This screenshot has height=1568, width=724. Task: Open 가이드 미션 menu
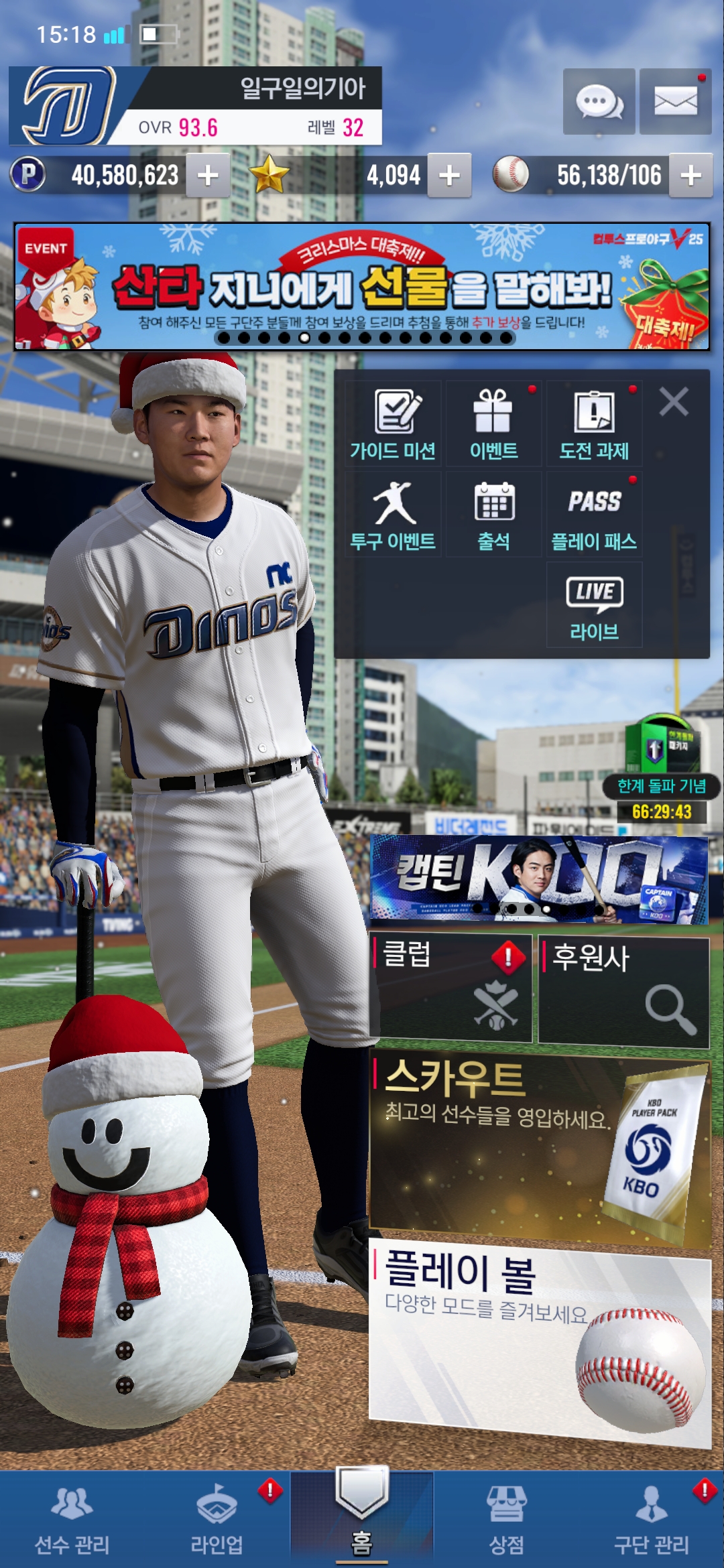(x=393, y=425)
